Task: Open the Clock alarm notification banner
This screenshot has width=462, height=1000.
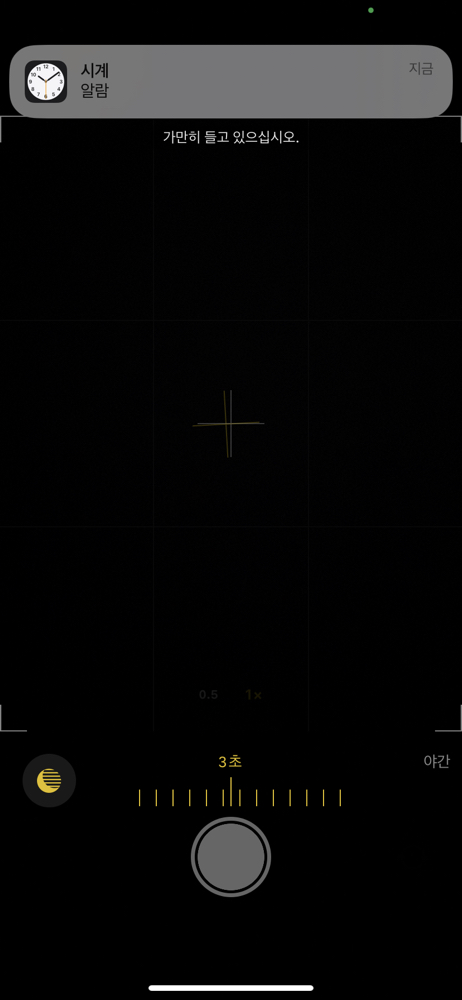Action: pos(231,82)
